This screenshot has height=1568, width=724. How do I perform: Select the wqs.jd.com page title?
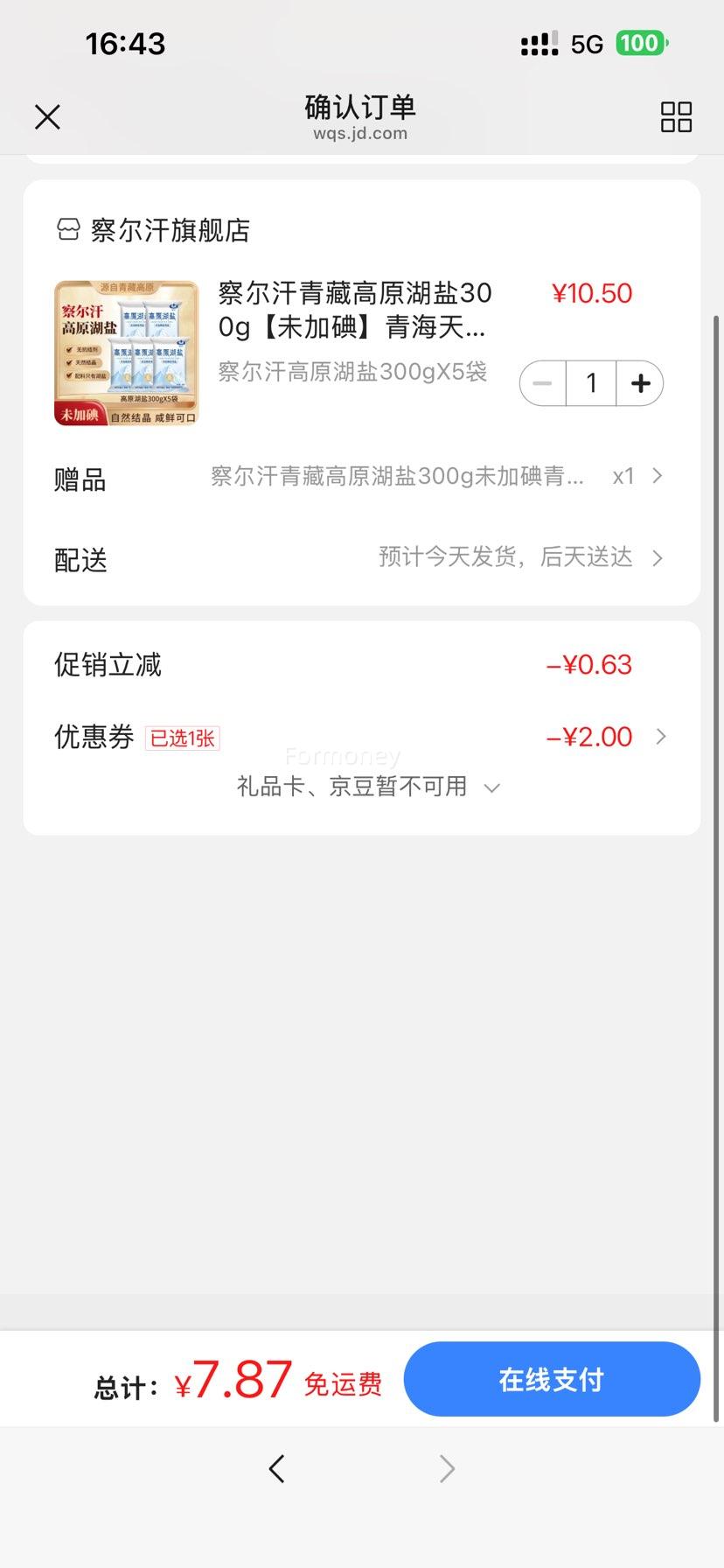[x=359, y=132]
